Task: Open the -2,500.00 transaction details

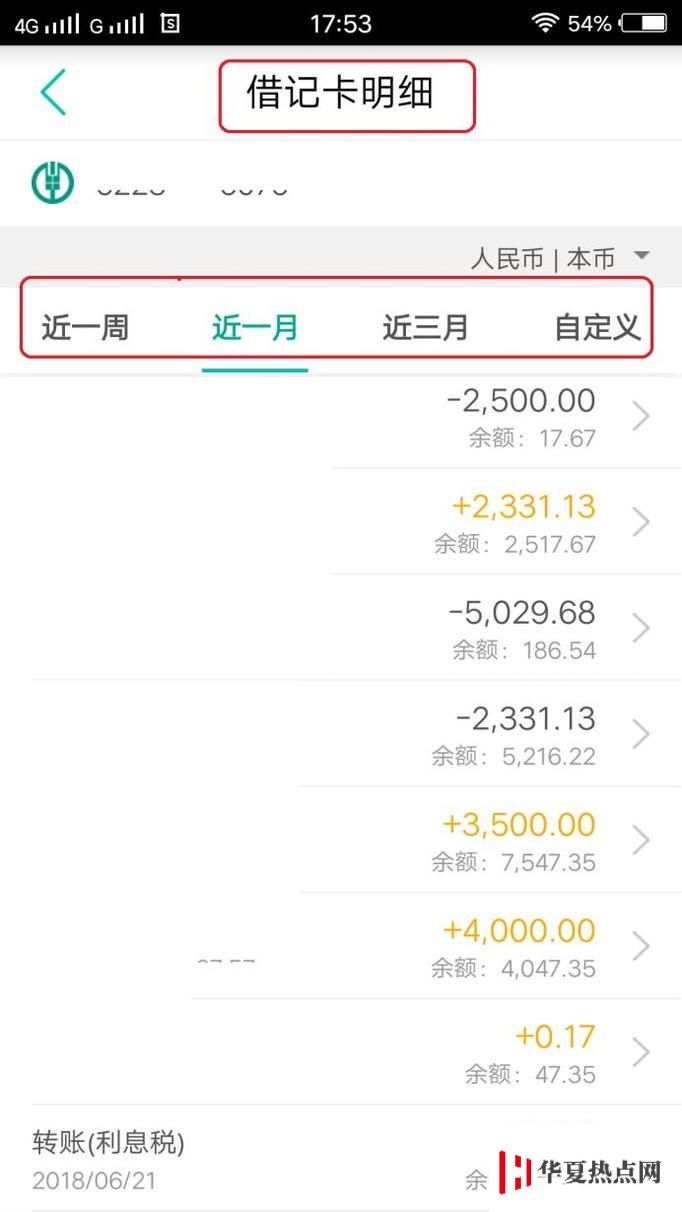Action: [341, 417]
